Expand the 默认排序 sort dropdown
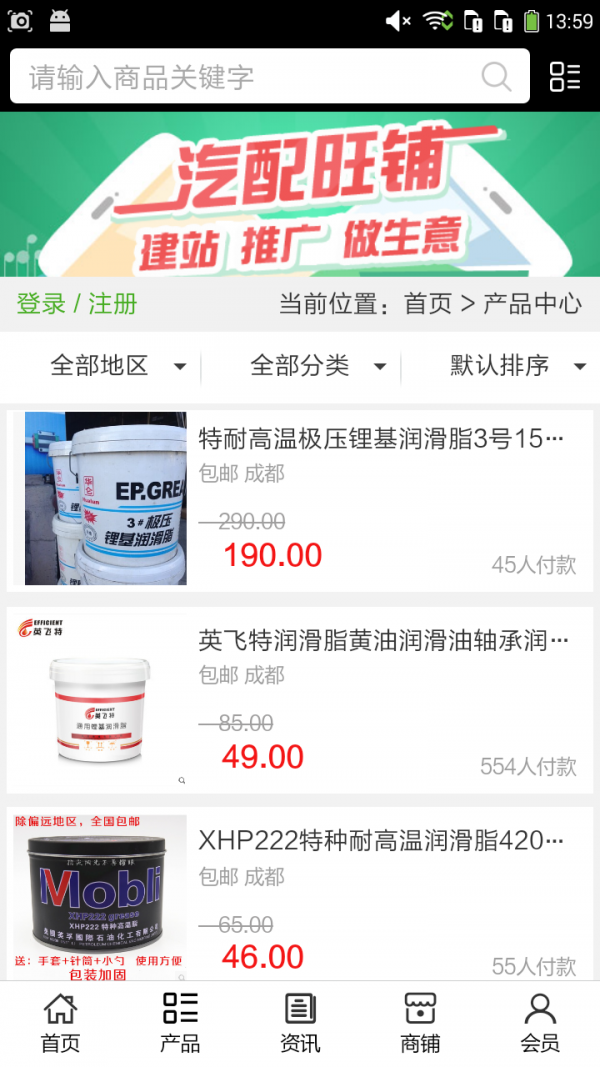This screenshot has height=1067, width=600. click(x=517, y=366)
